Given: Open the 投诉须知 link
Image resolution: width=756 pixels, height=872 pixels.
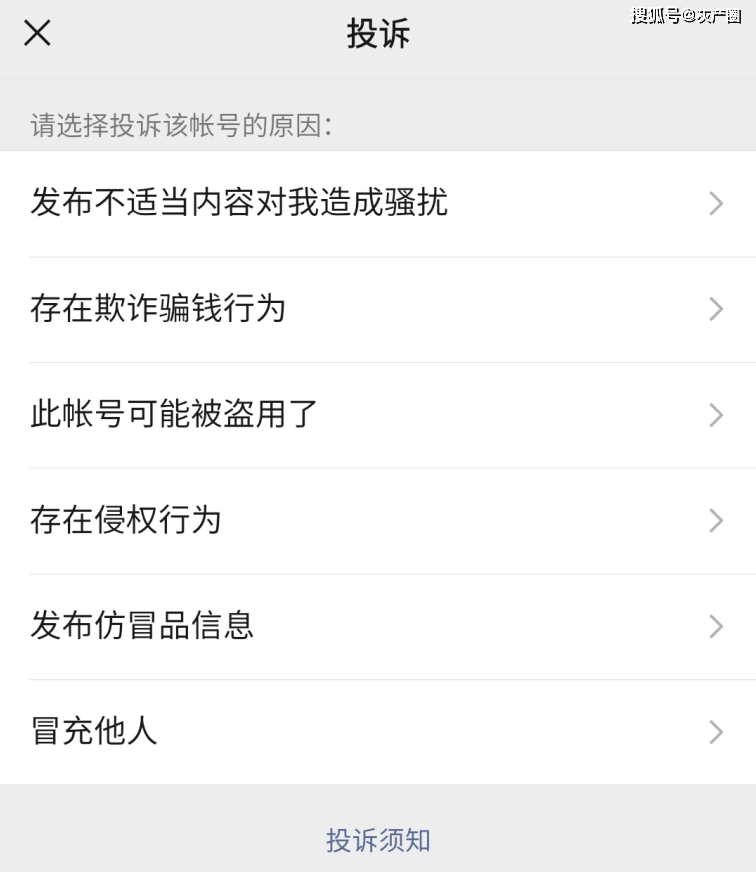Looking at the screenshot, I should pyautogui.click(x=378, y=840).
